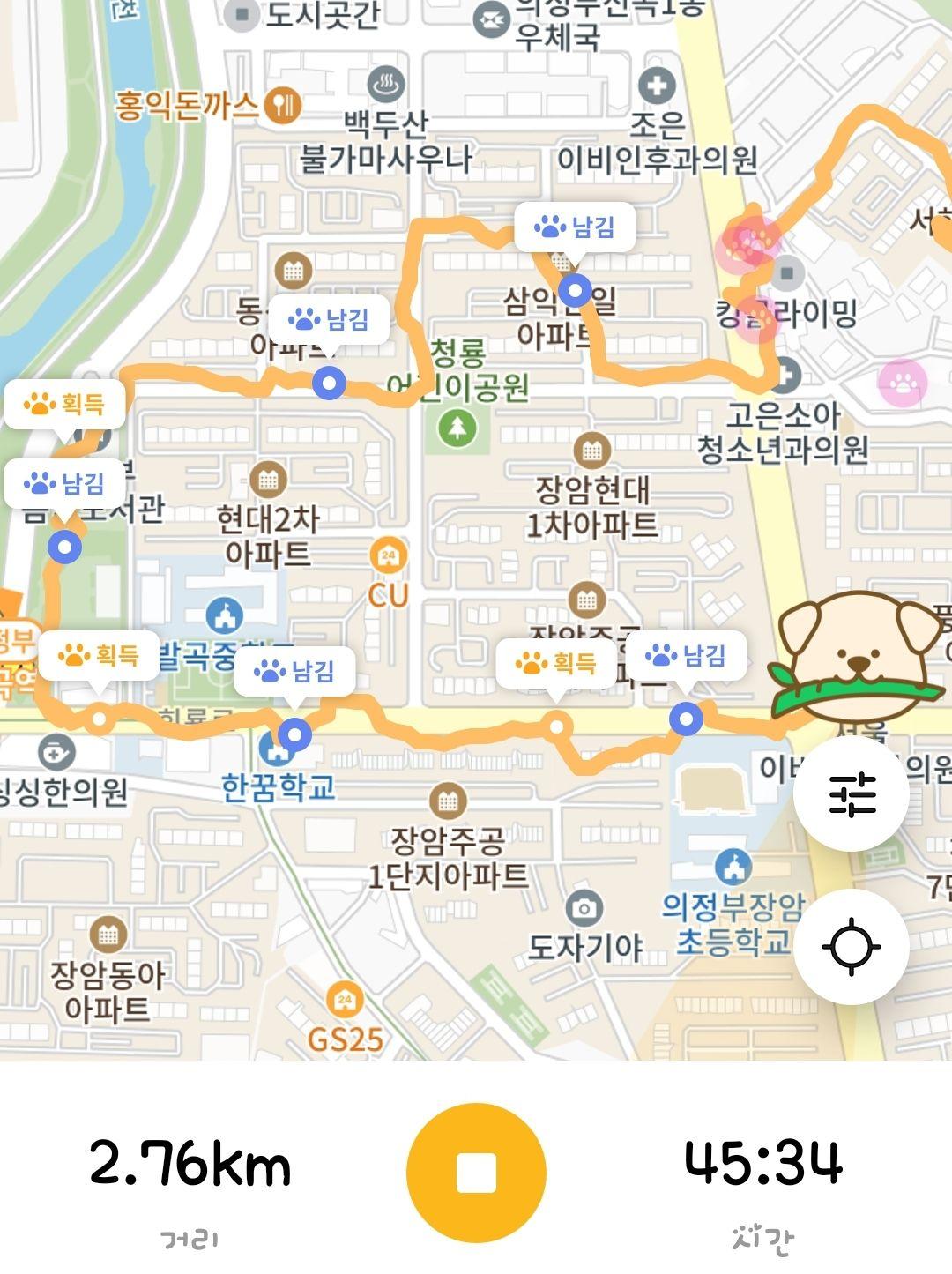Open the 획득 marker beside 장암주공 아파트
Image resolution: width=952 pixels, height=1274 pixels.
tap(556, 663)
